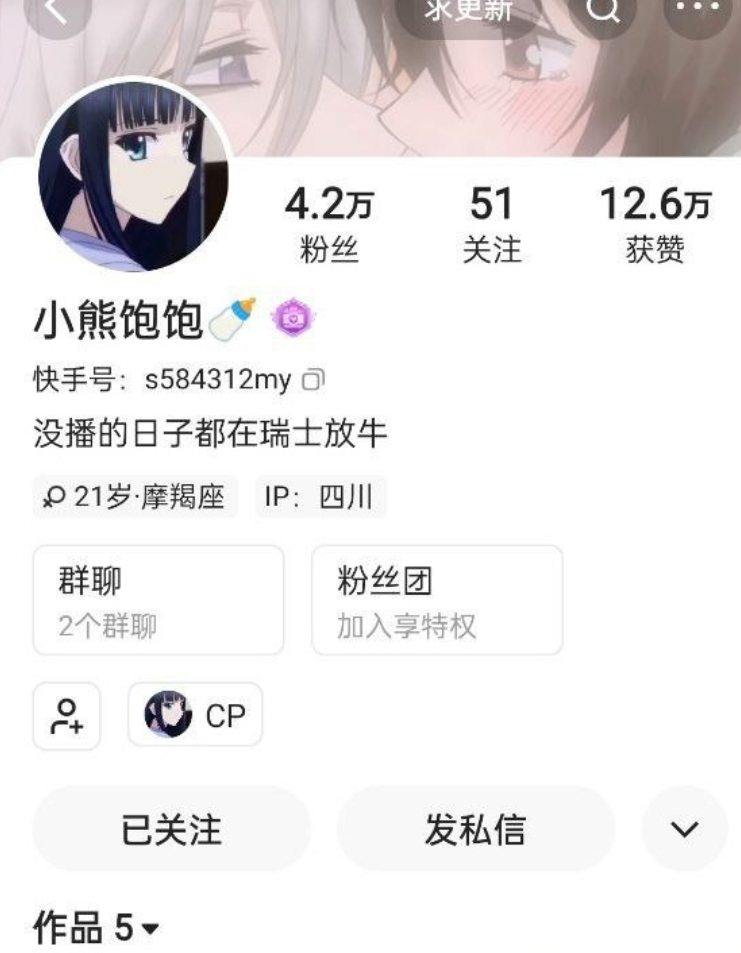This screenshot has width=741, height=953.
Task: Join the 粉丝团 fan club
Action: coord(436,600)
